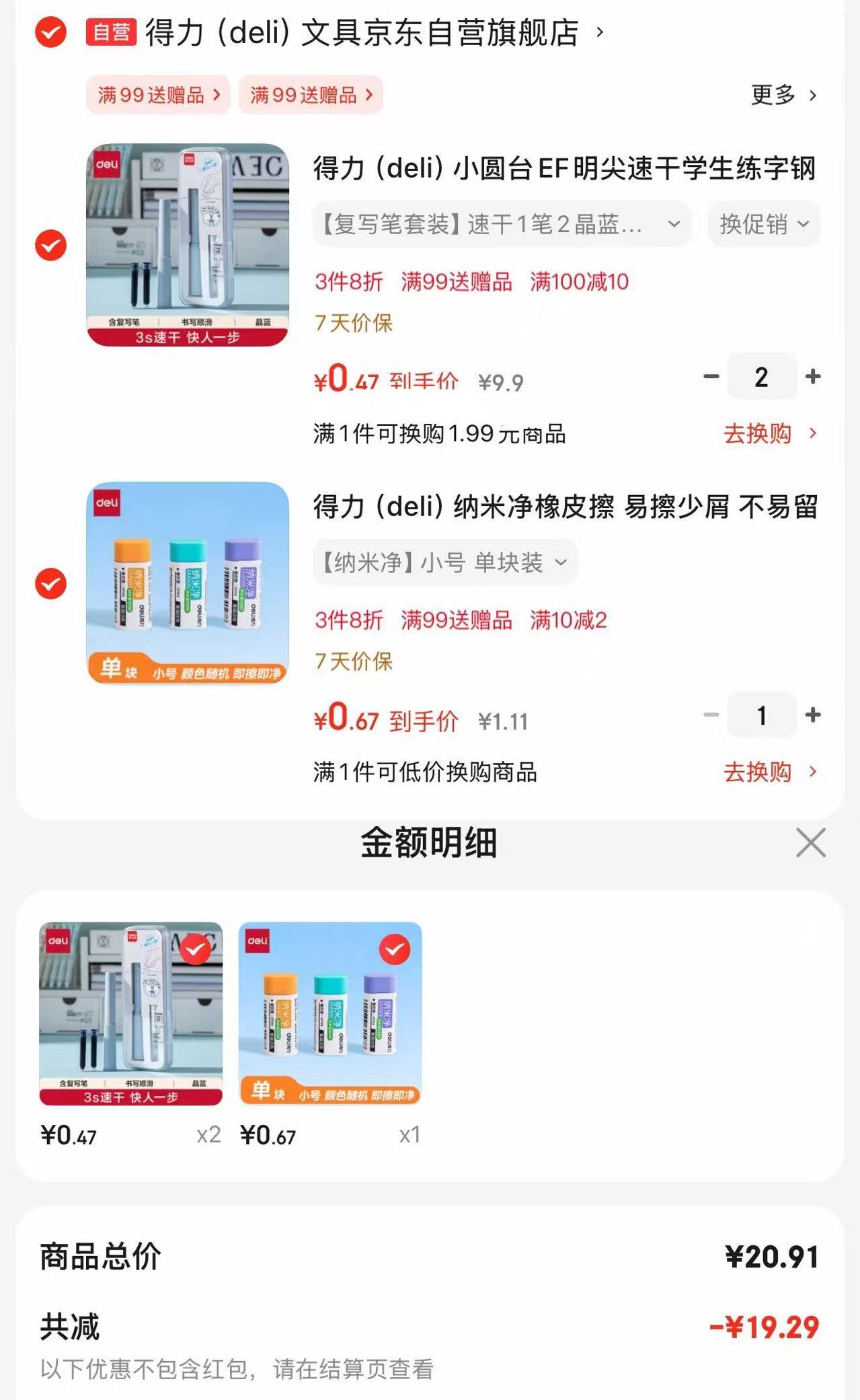Image resolution: width=860 pixels, height=1400 pixels.
Task: Deselect the pen product checkbox
Action: click(50, 245)
